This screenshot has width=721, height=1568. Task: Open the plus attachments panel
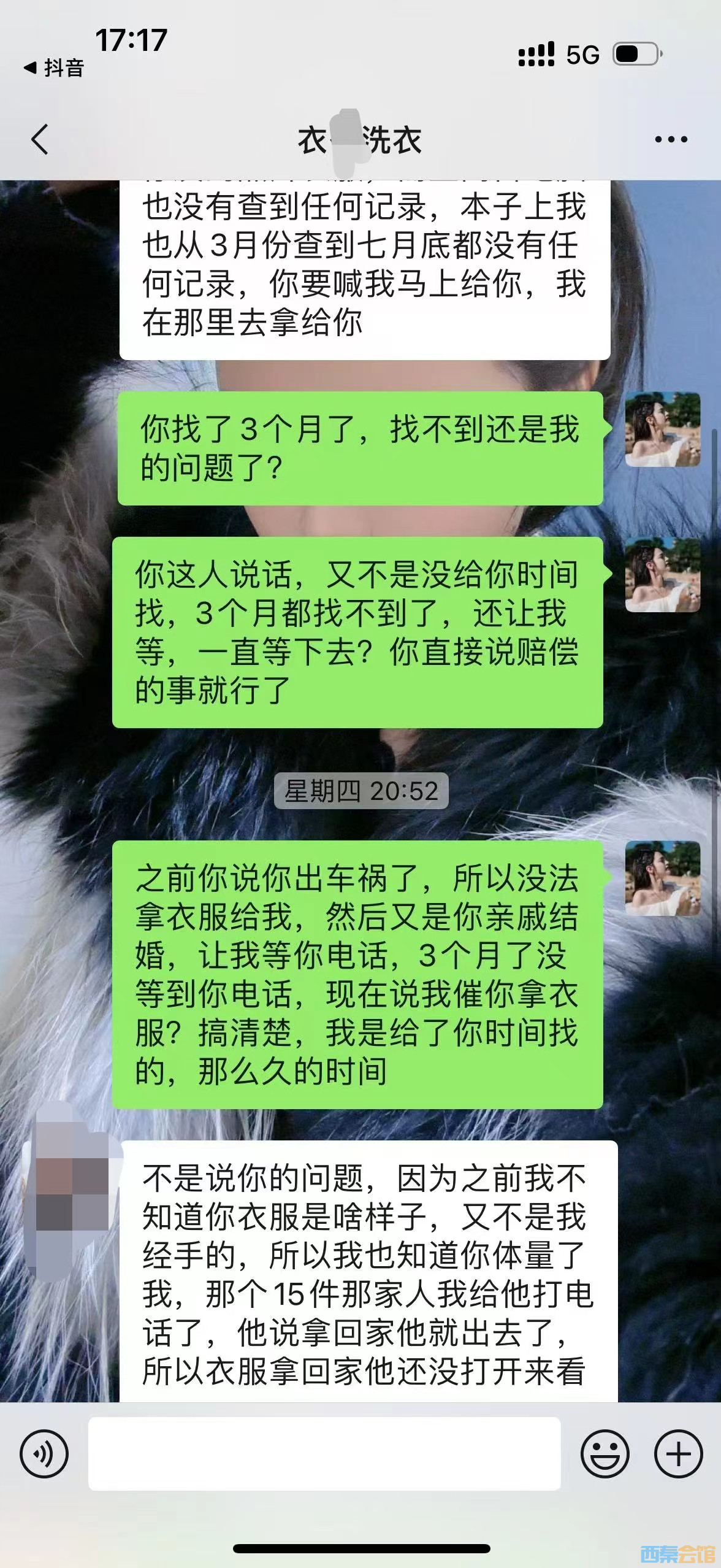(x=678, y=1453)
